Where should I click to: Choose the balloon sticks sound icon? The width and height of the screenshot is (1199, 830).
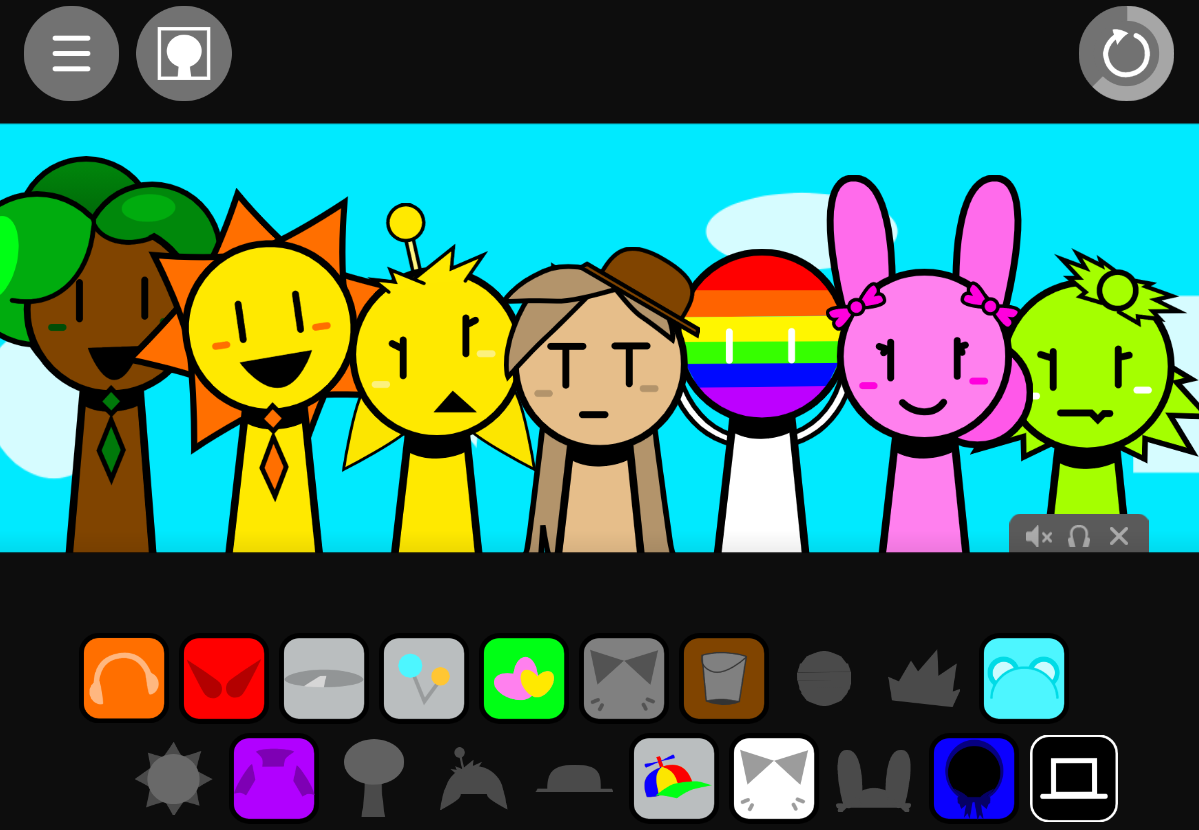(x=424, y=678)
